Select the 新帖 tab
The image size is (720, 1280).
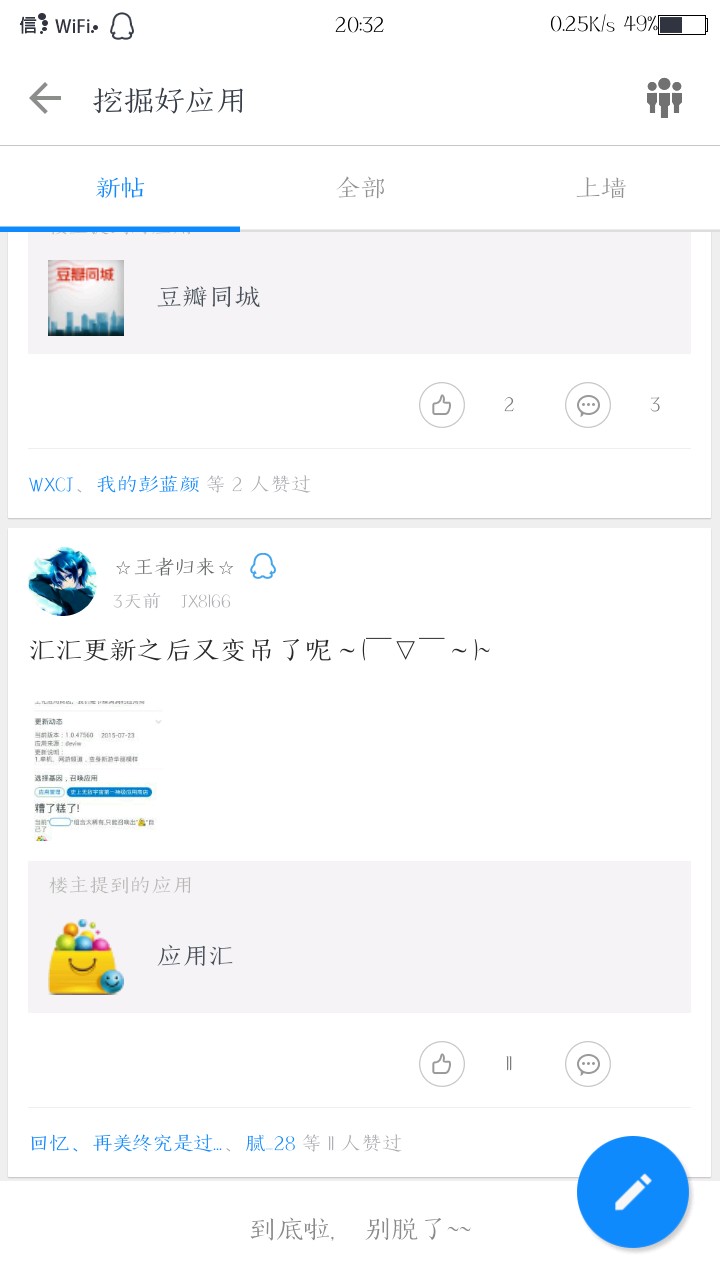[120, 188]
